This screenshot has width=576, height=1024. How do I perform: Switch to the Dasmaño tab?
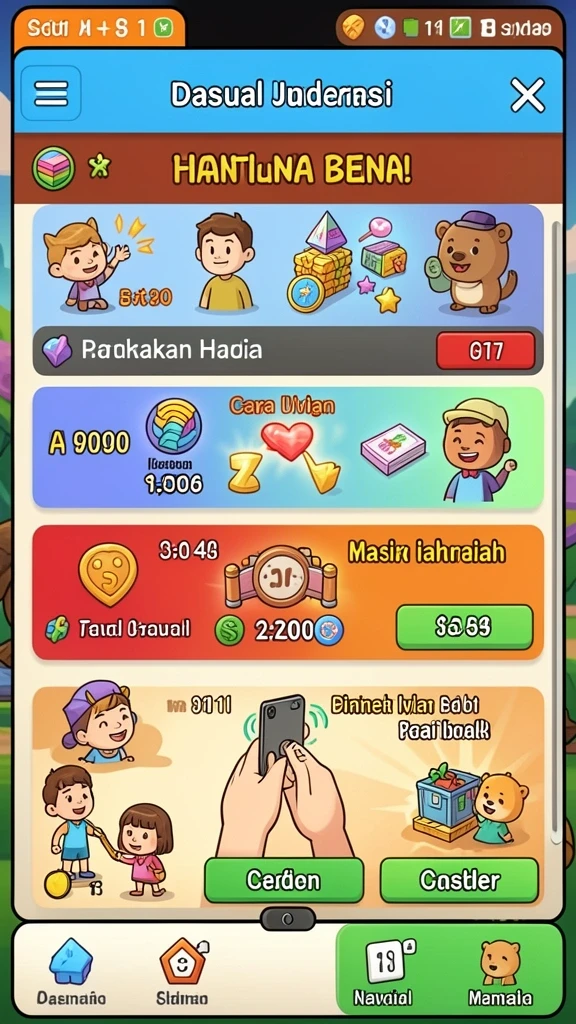click(71, 972)
